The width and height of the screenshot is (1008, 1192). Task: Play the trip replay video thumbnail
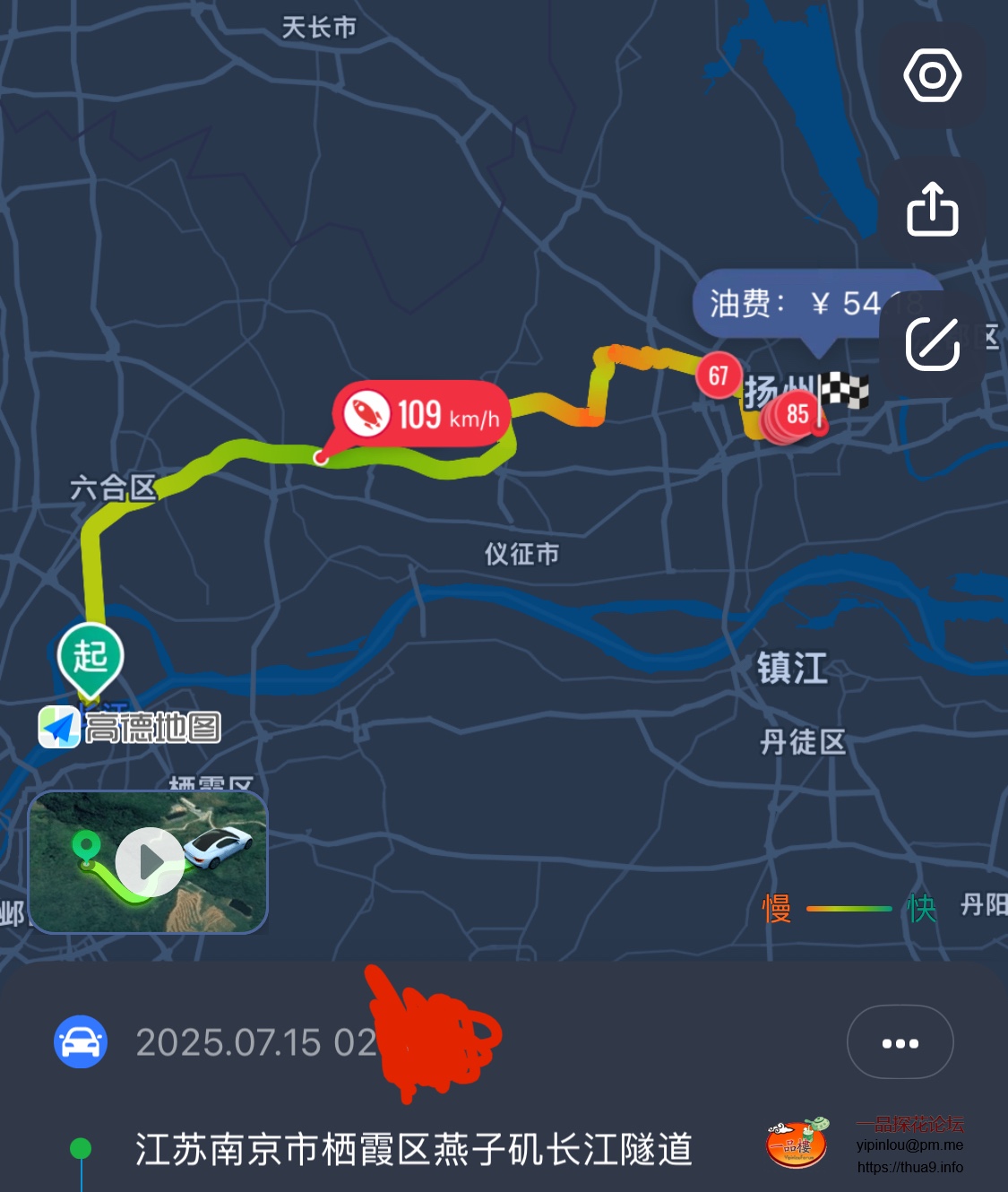[150, 862]
